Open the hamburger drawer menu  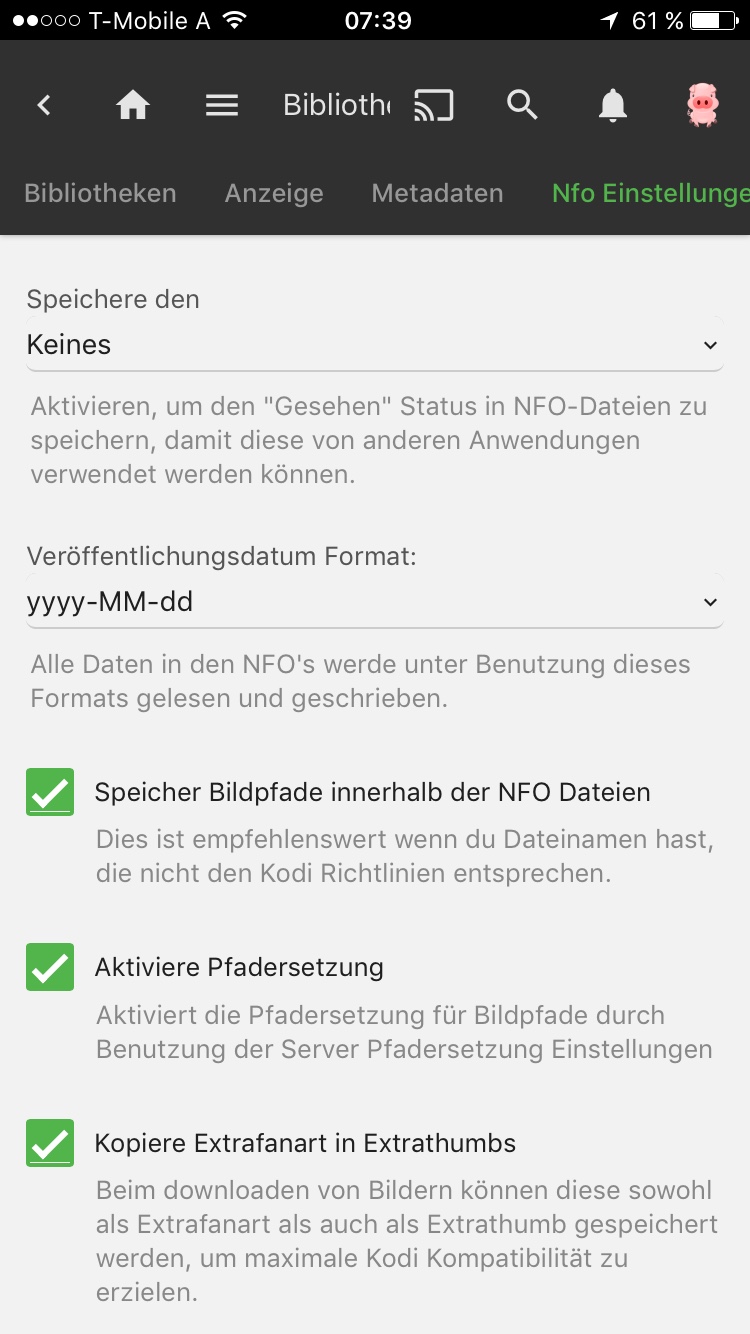click(x=222, y=105)
